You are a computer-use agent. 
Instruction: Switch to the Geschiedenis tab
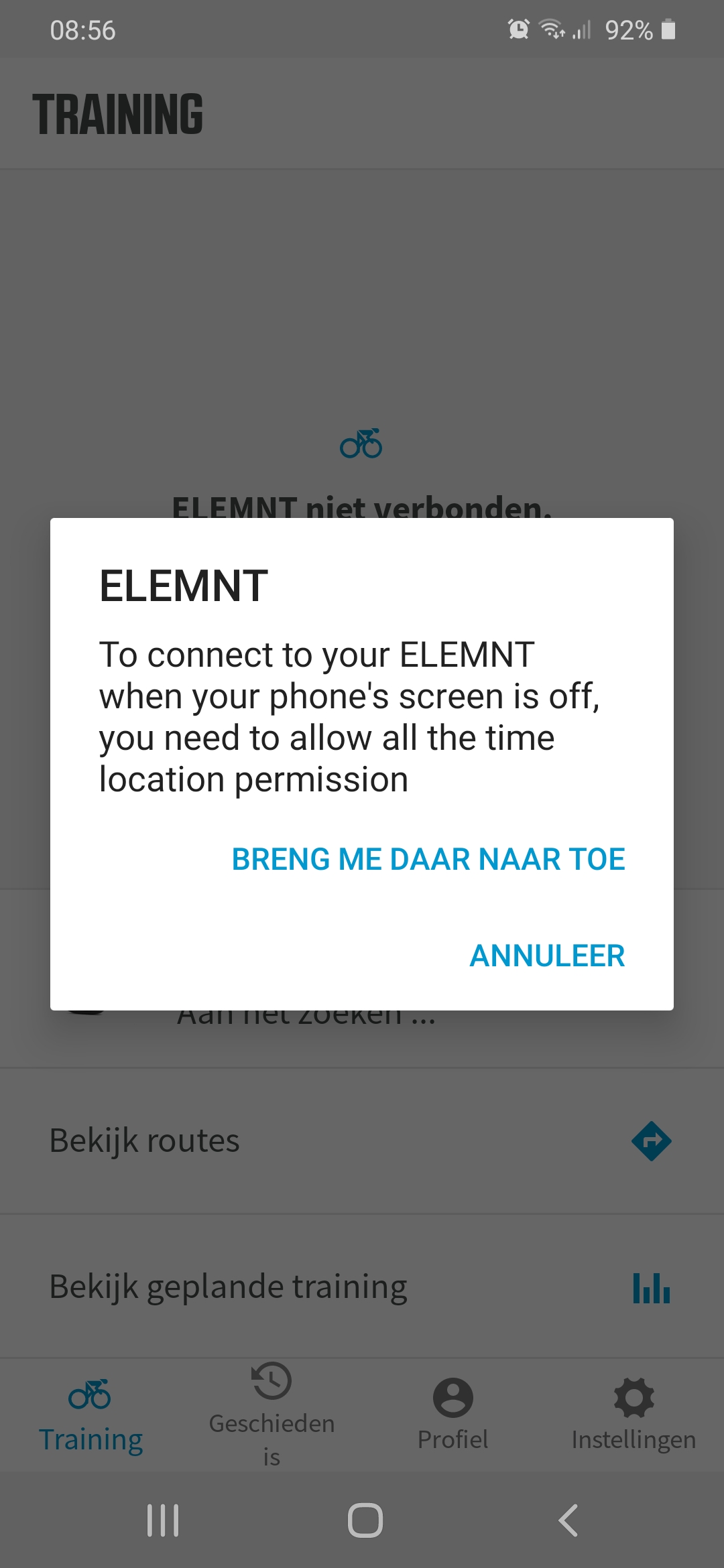(271, 1415)
